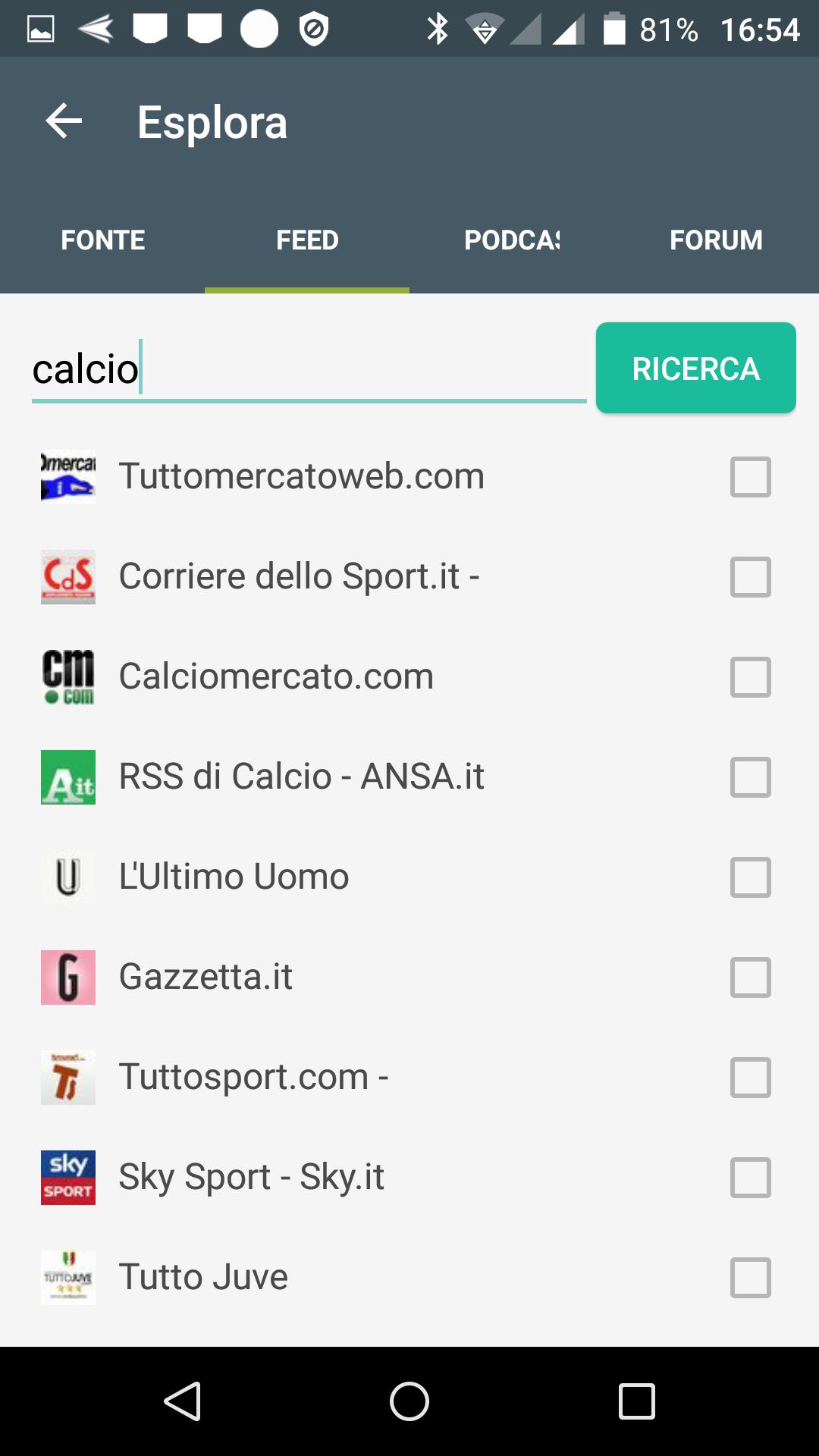Mark the RSS di Calcio - ANSA.it checkbox

click(x=750, y=777)
